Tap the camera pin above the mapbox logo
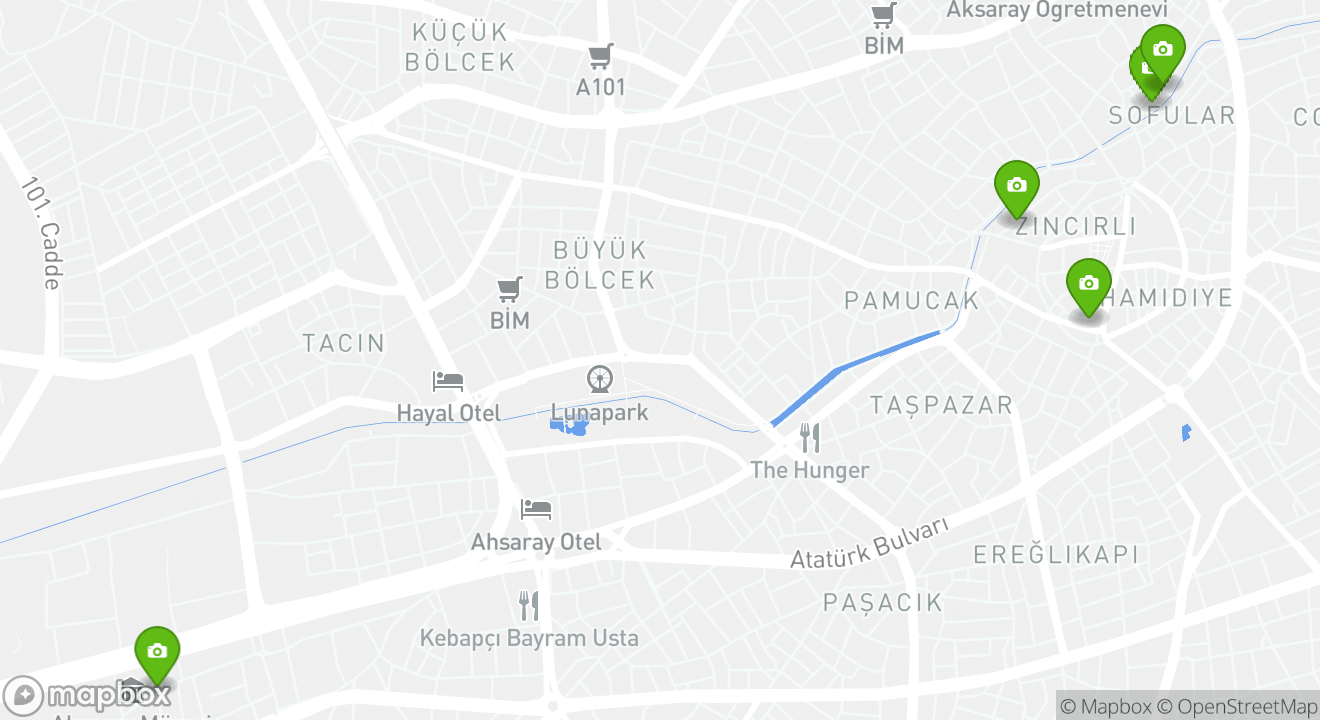1320x720 pixels. pos(157,652)
